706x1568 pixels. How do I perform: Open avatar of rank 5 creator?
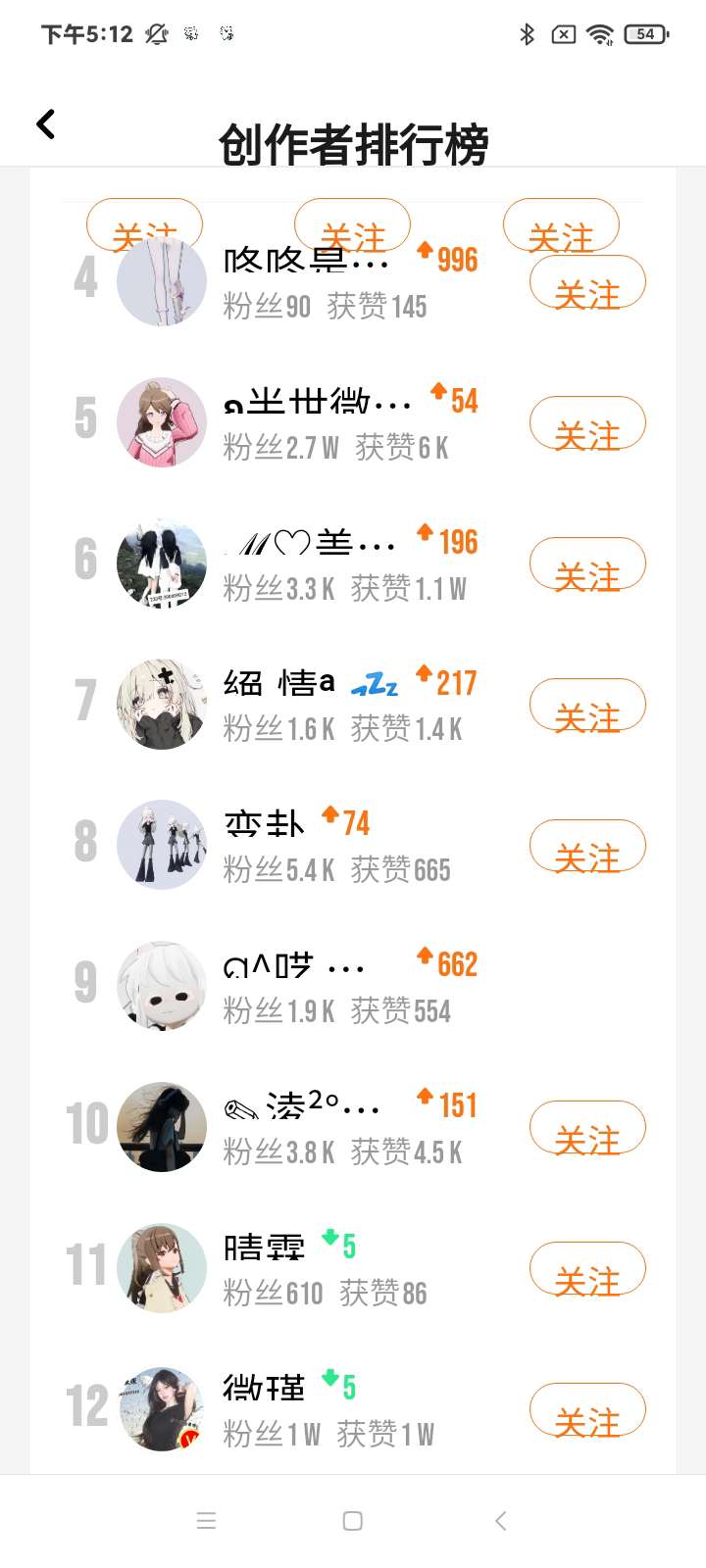162,422
